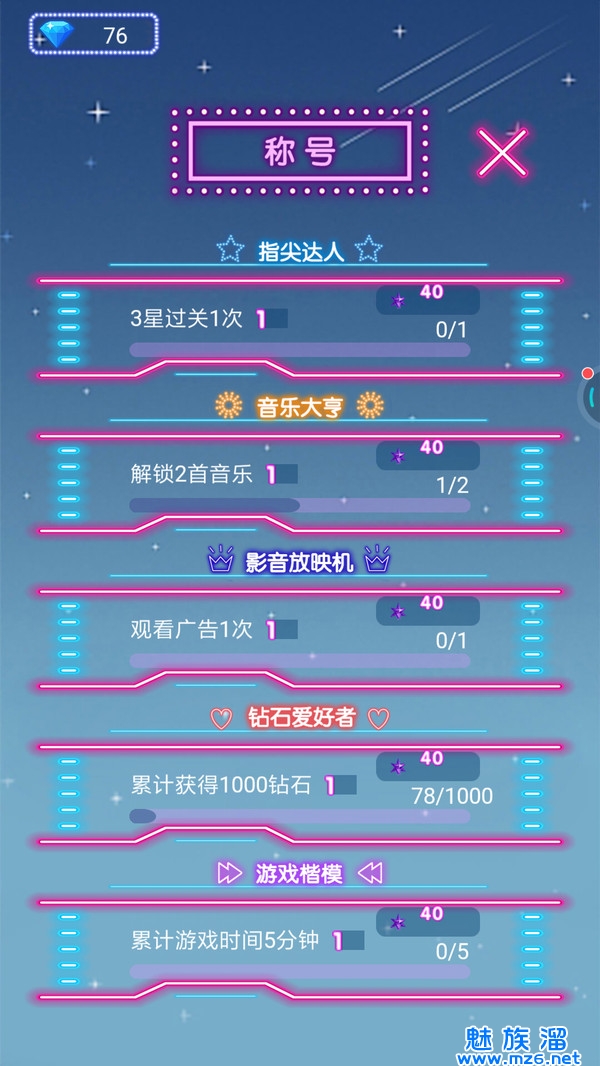This screenshot has width=600, height=1066.
Task: Tap the 累计游戏时间5分钟 achievement row
Action: point(300,948)
